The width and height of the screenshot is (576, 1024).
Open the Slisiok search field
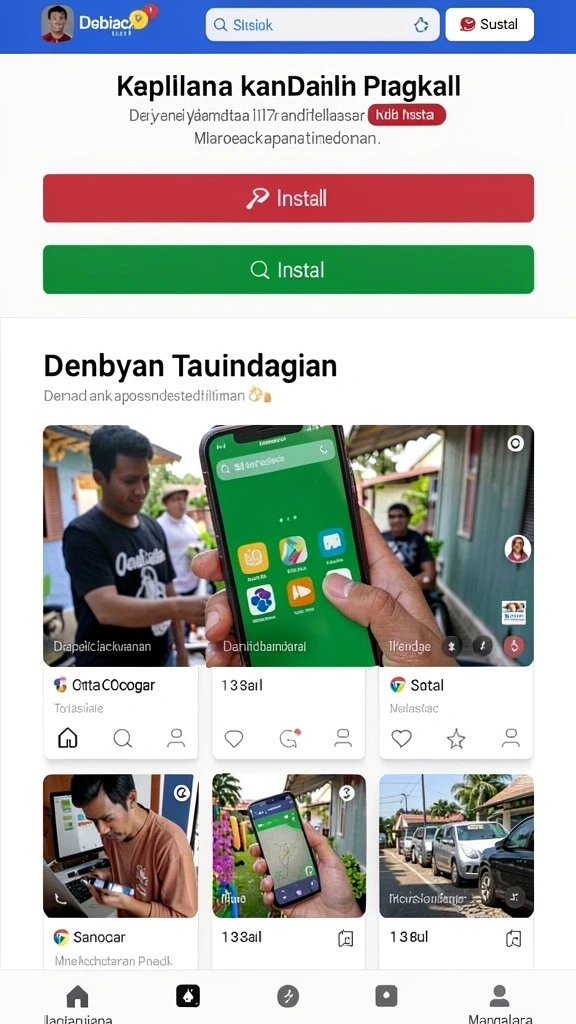pos(323,25)
